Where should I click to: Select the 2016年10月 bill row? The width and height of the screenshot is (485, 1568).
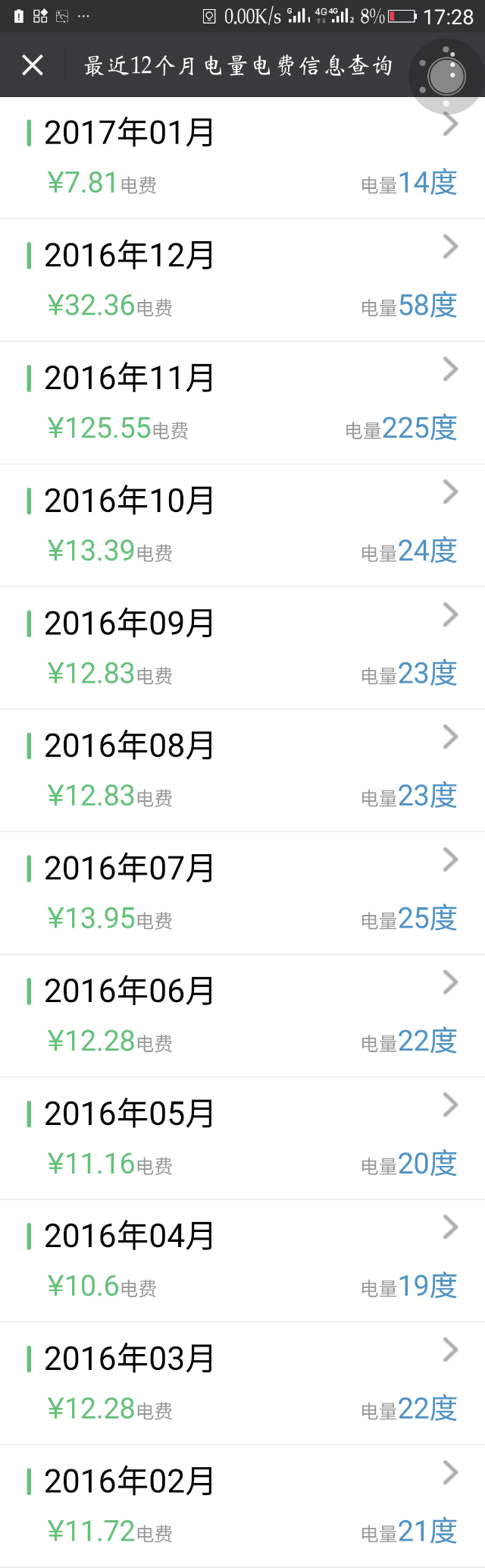click(x=242, y=526)
